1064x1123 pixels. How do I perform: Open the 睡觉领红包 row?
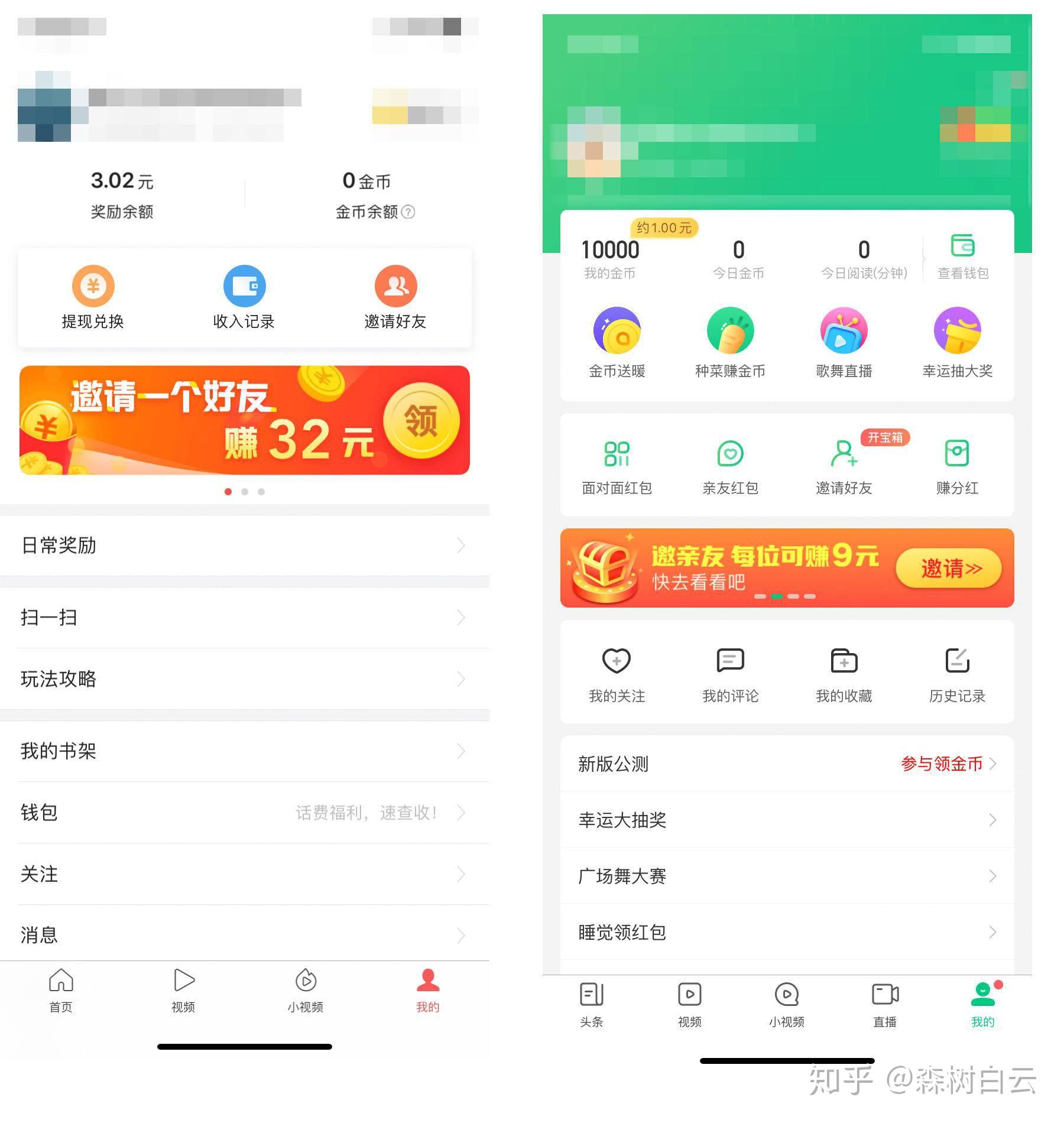pyautogui.click(x=787, y=932)
